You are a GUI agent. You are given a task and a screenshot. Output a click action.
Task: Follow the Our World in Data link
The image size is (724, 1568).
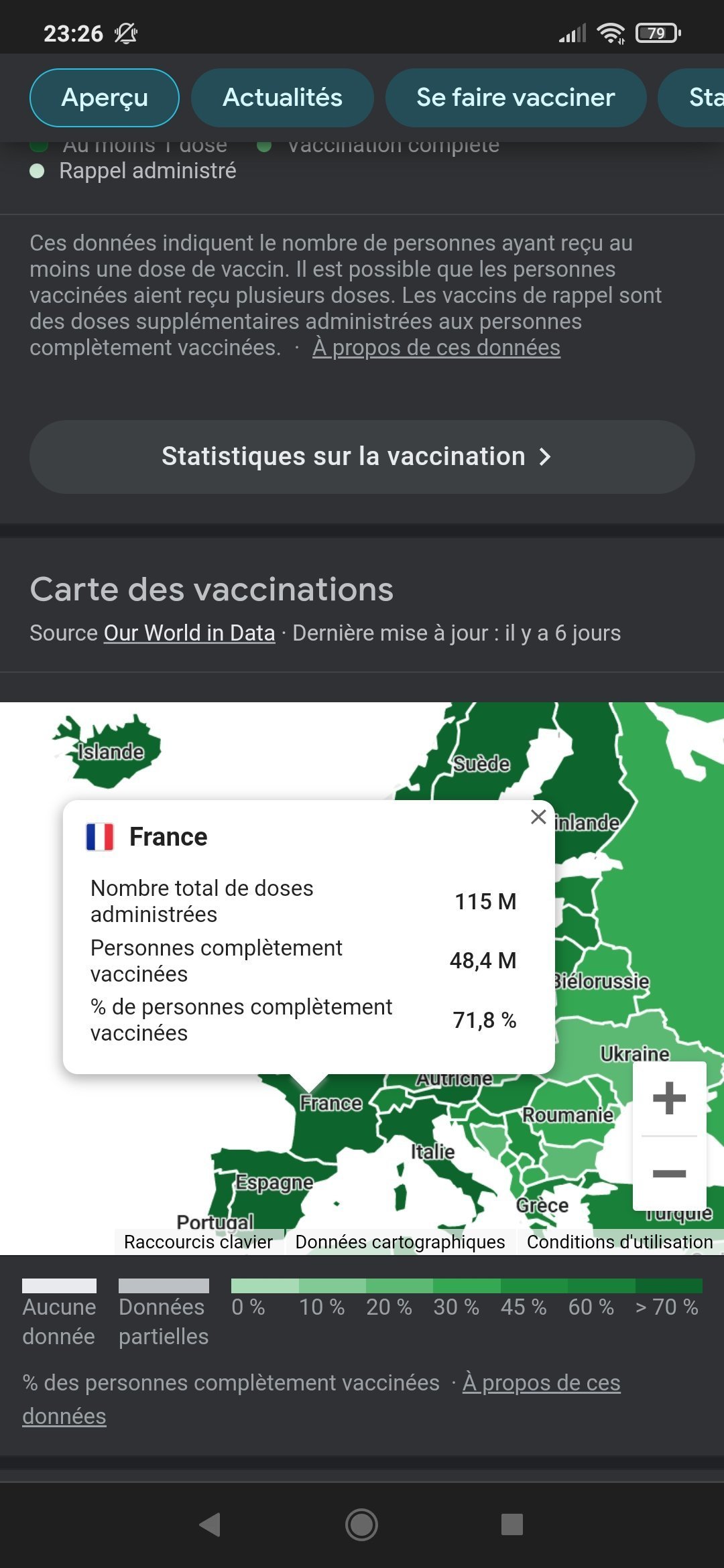click(x=189, y=633)
